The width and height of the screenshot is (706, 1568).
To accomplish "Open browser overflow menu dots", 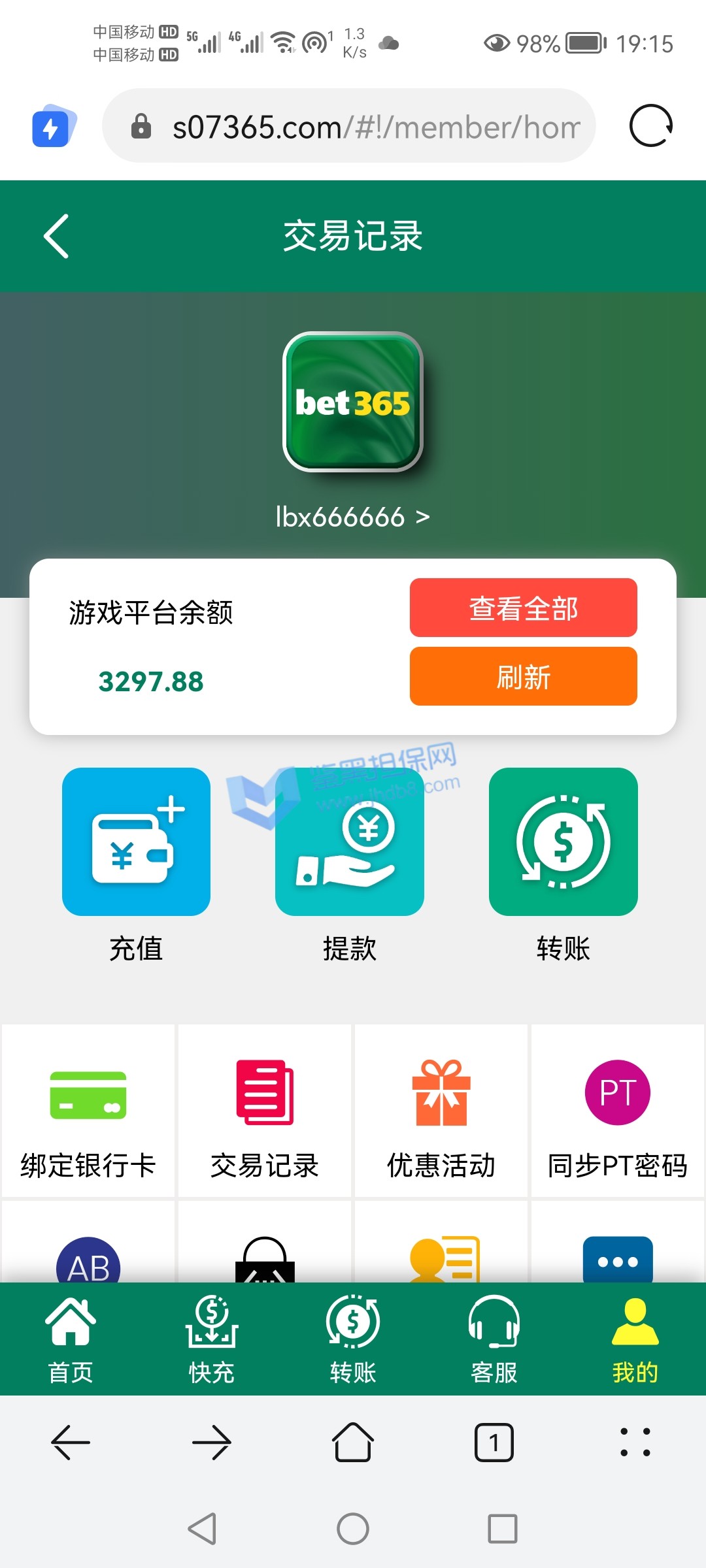I will (635, 1443).
